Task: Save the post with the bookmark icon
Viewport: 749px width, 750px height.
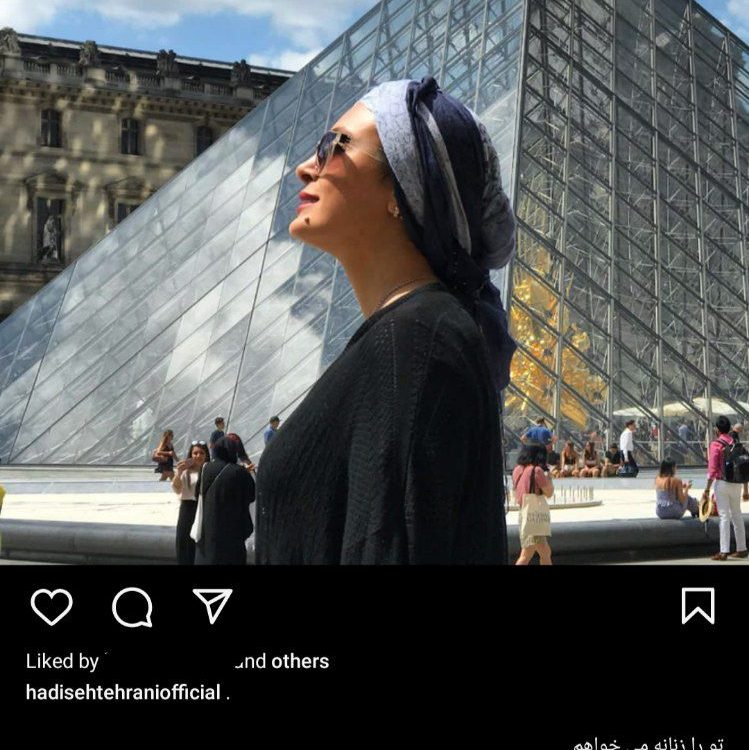Action: click(698, 606)
